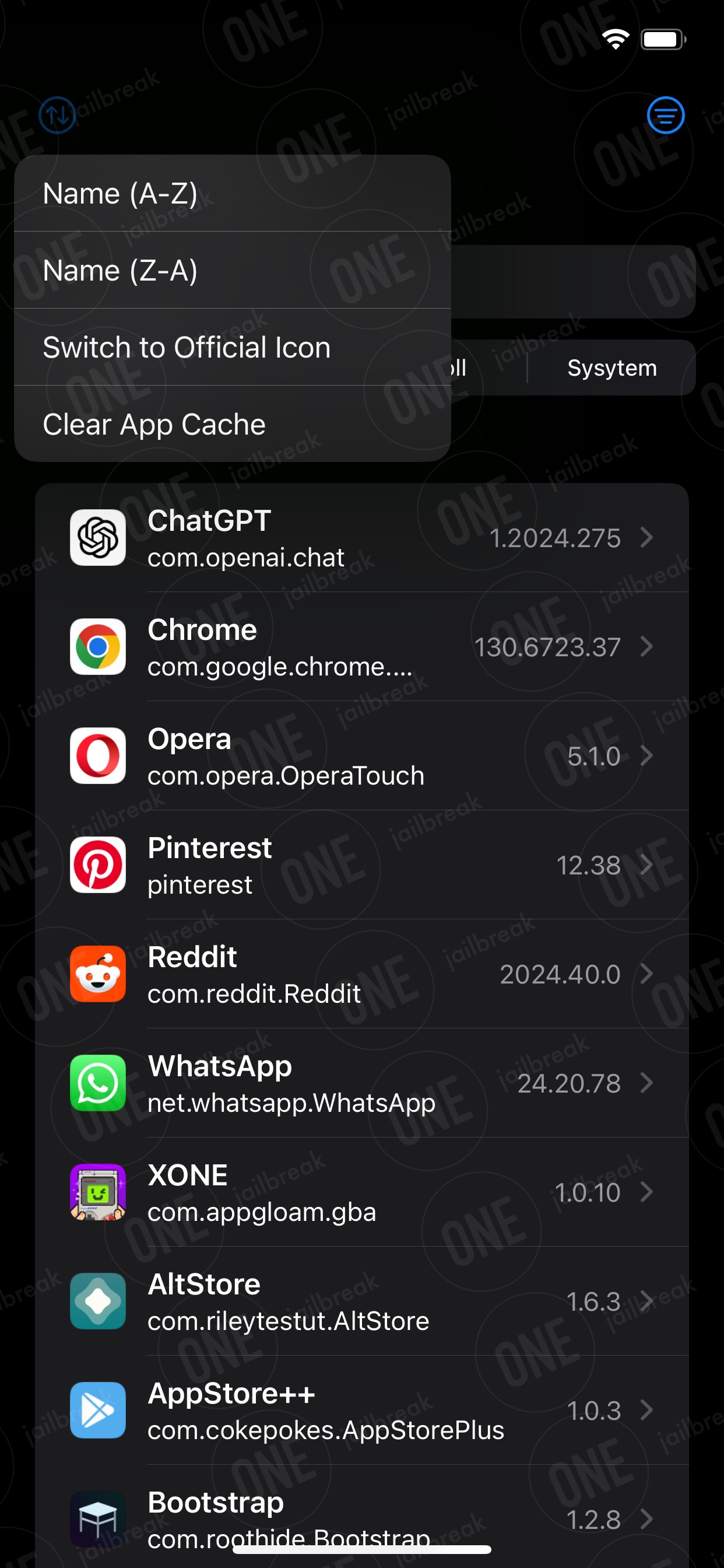Open the filter menu icon
Screen dimensions: 724x1568
tap(666, 115)
